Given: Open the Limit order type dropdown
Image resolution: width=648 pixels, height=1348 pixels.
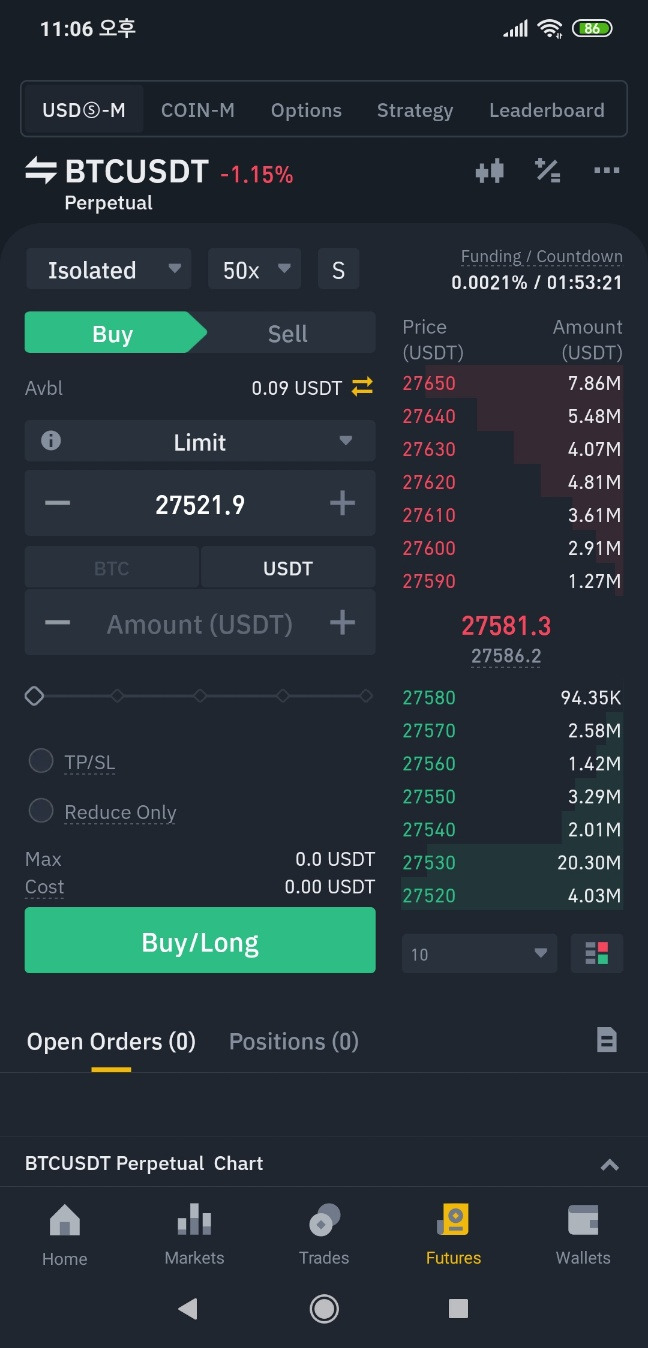Looking at the screenshot, I should coord(200,442).
